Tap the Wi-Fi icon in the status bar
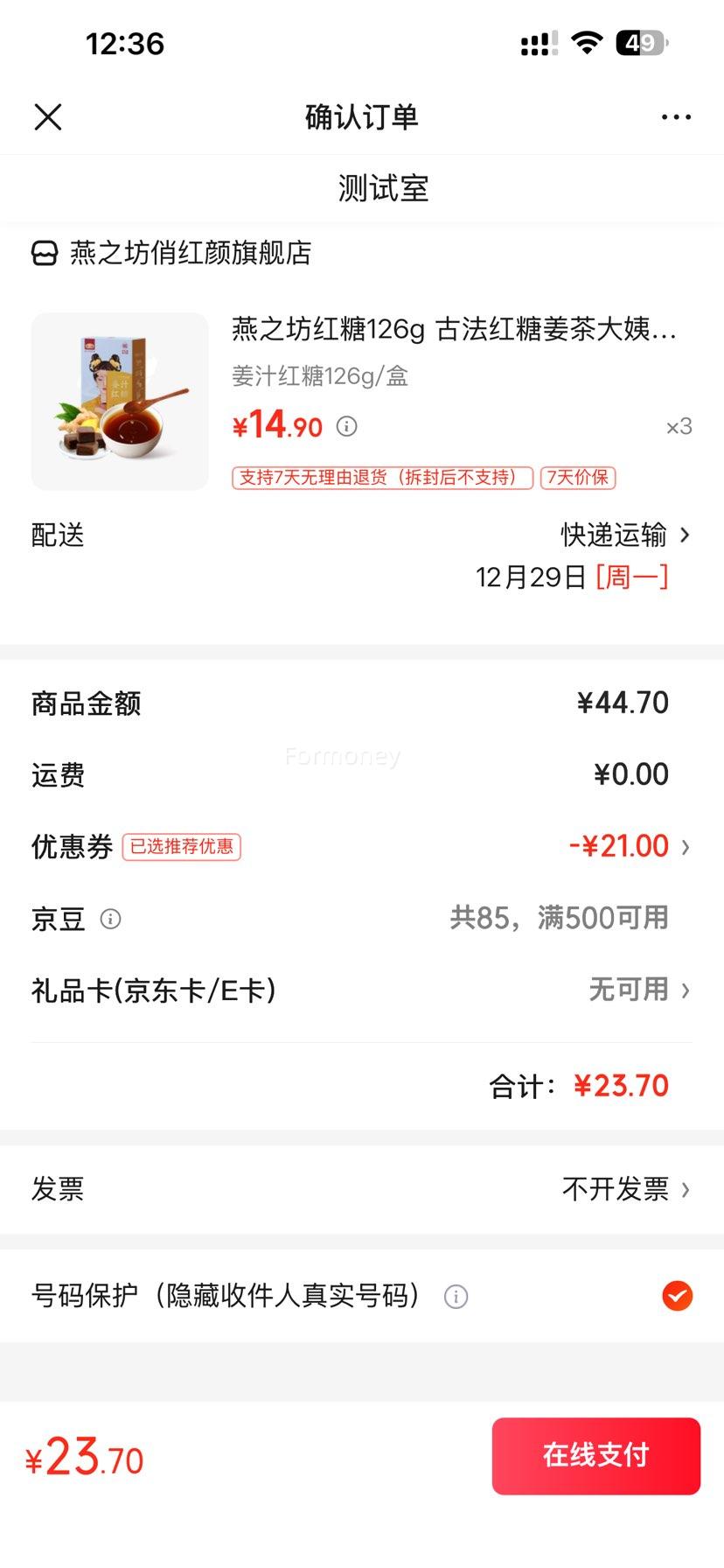The image size is (724, 1568). [x=586, y=41]
